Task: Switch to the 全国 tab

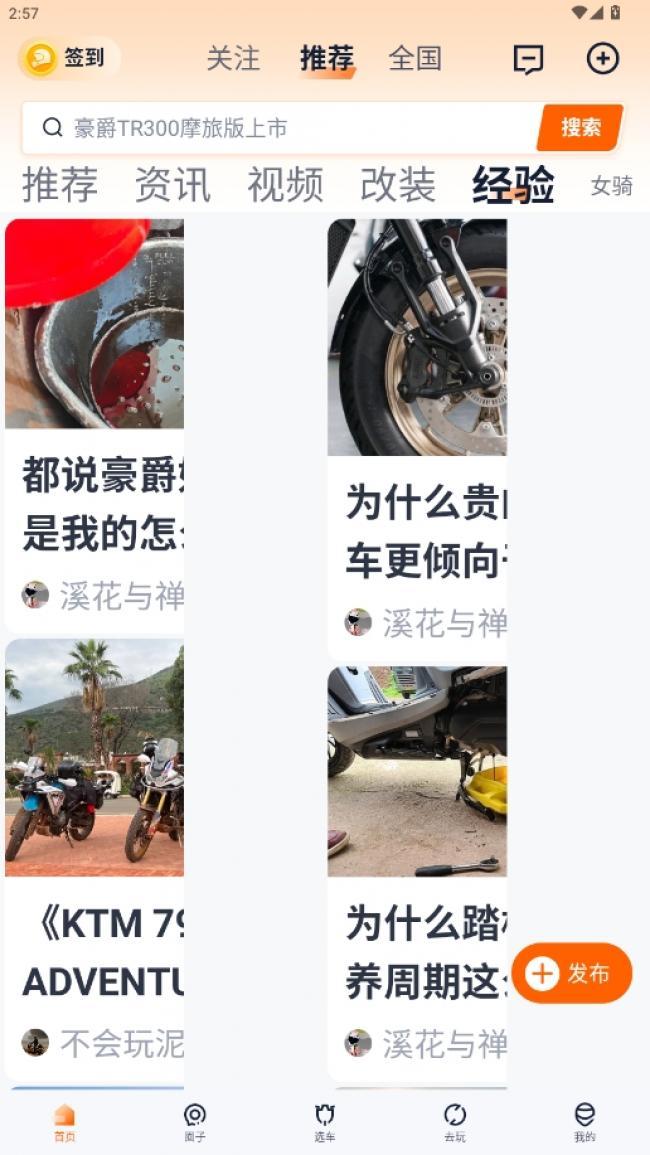Action: 415,59
